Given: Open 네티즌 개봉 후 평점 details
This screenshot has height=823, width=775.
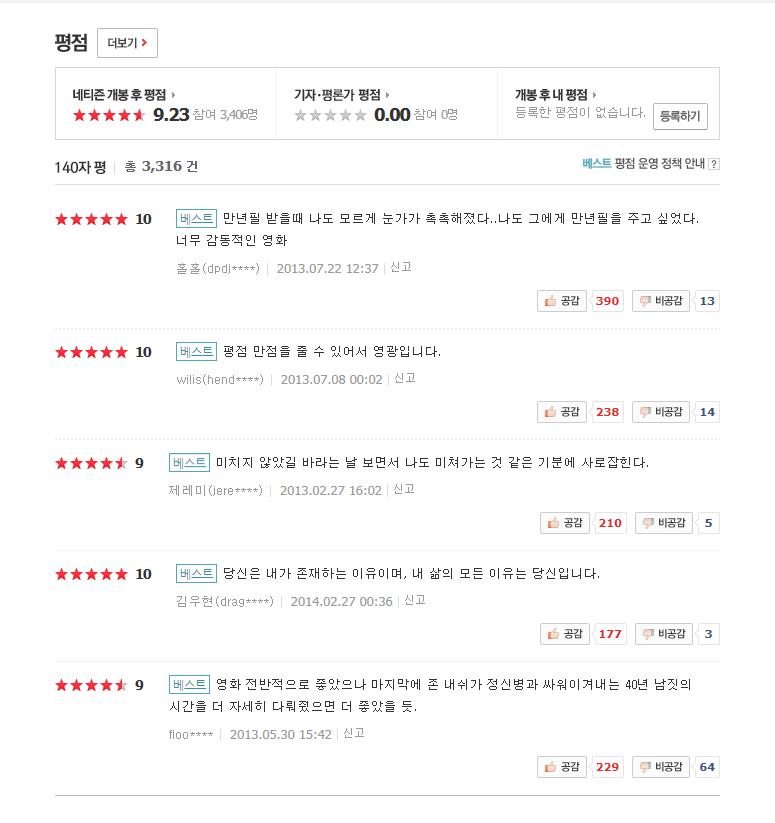Looking at the screenshot, I should pos(123,95).
